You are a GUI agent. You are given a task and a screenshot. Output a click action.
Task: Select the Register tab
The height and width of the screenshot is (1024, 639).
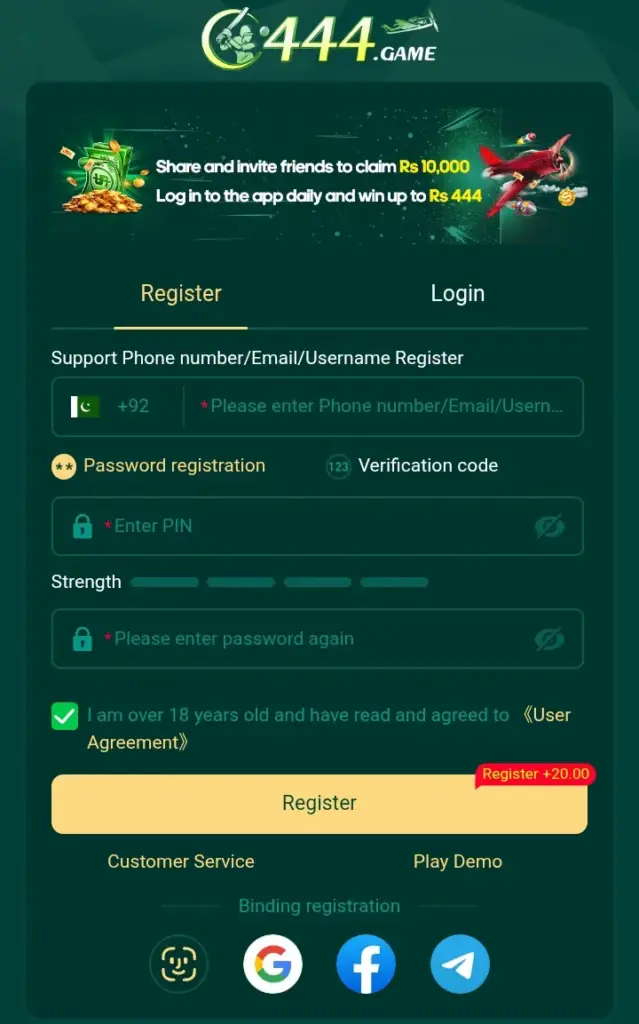[x=181, y=293]
